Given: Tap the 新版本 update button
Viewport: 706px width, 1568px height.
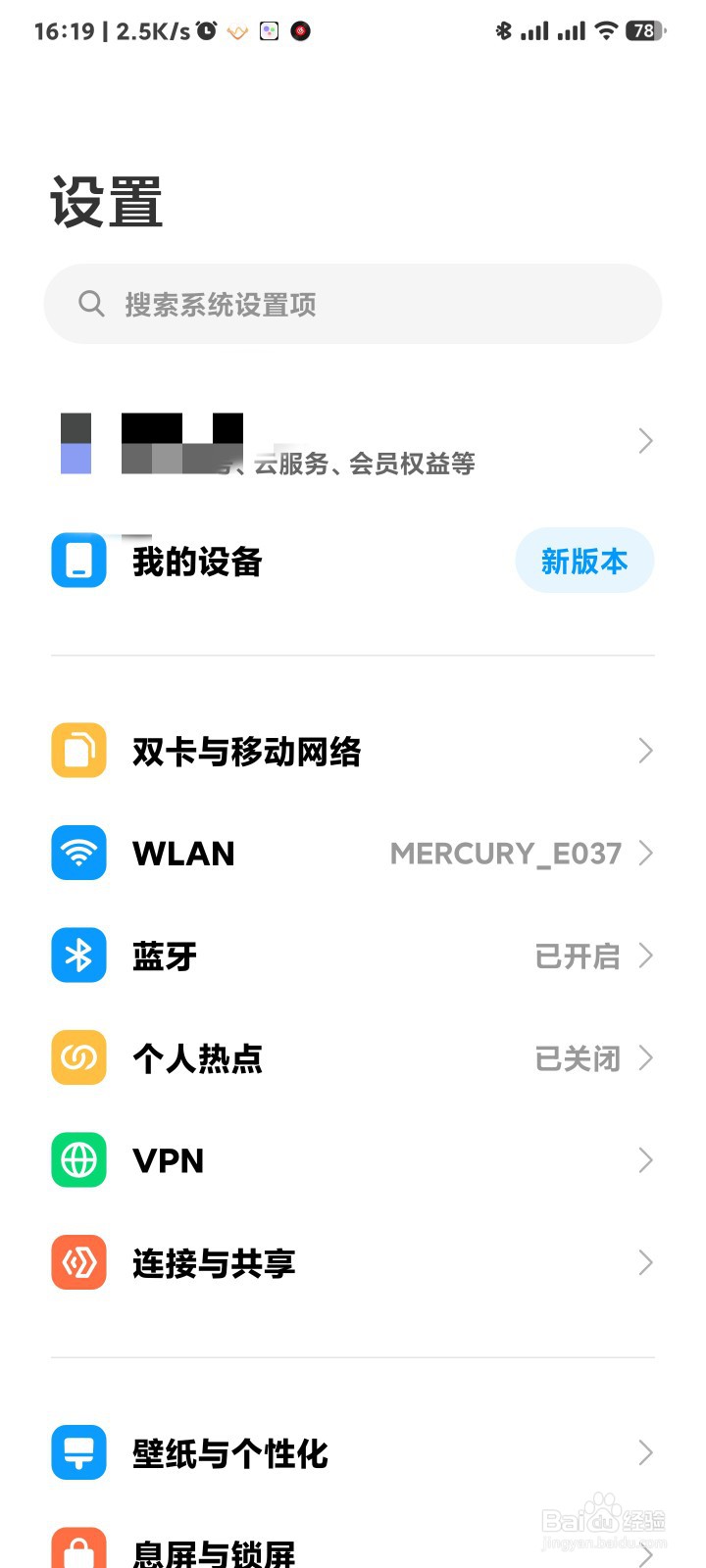Looking at the screenshot, I should coord(584,560).
